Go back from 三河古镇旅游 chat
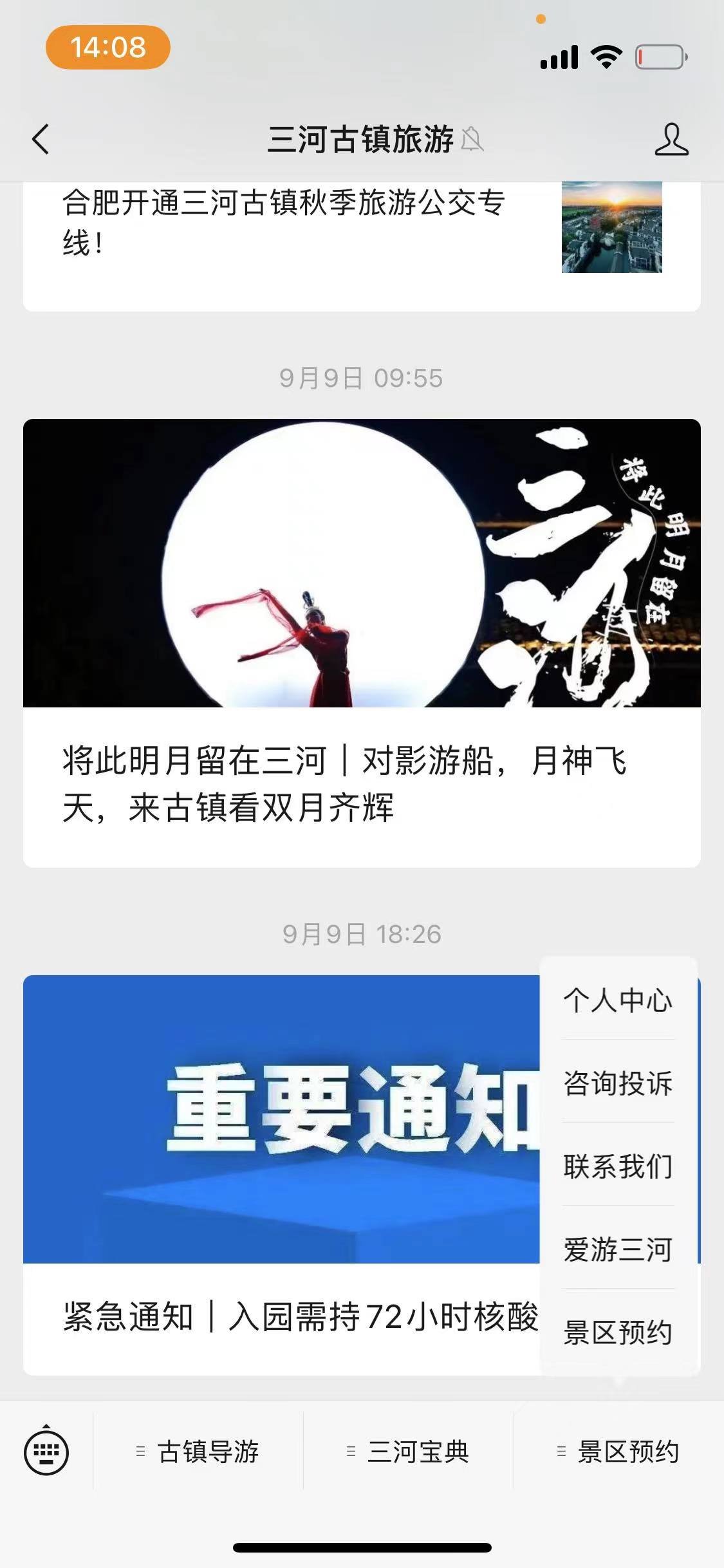The width and height of the screenshot is (724, 1568). 41,139
